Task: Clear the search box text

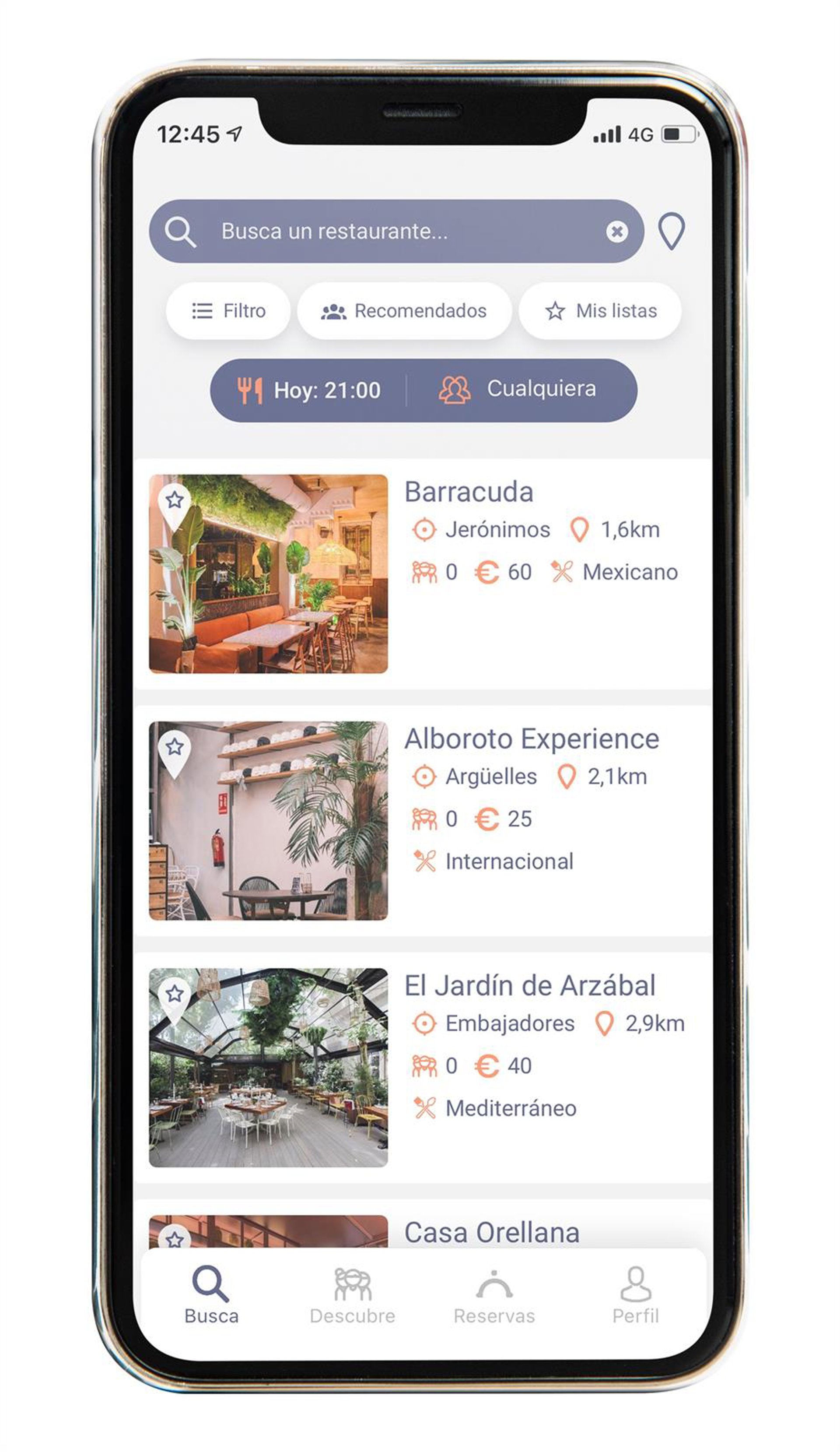Action: coord(616,232)
